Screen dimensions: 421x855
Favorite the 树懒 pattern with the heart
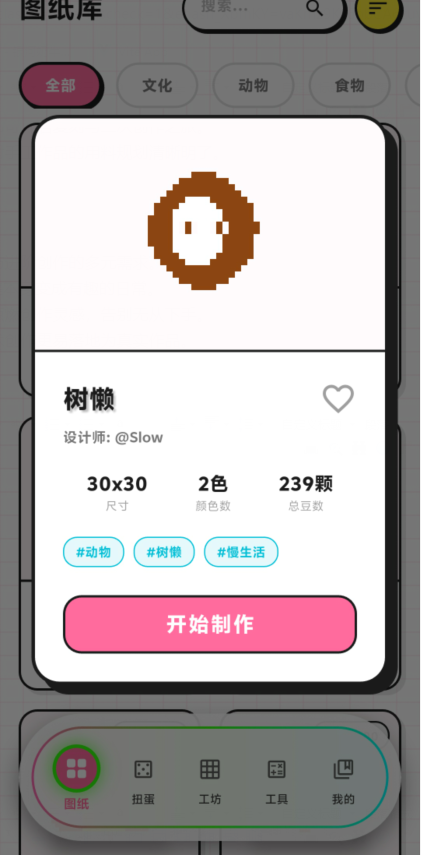pyautogui.click(x=338, y=399)
